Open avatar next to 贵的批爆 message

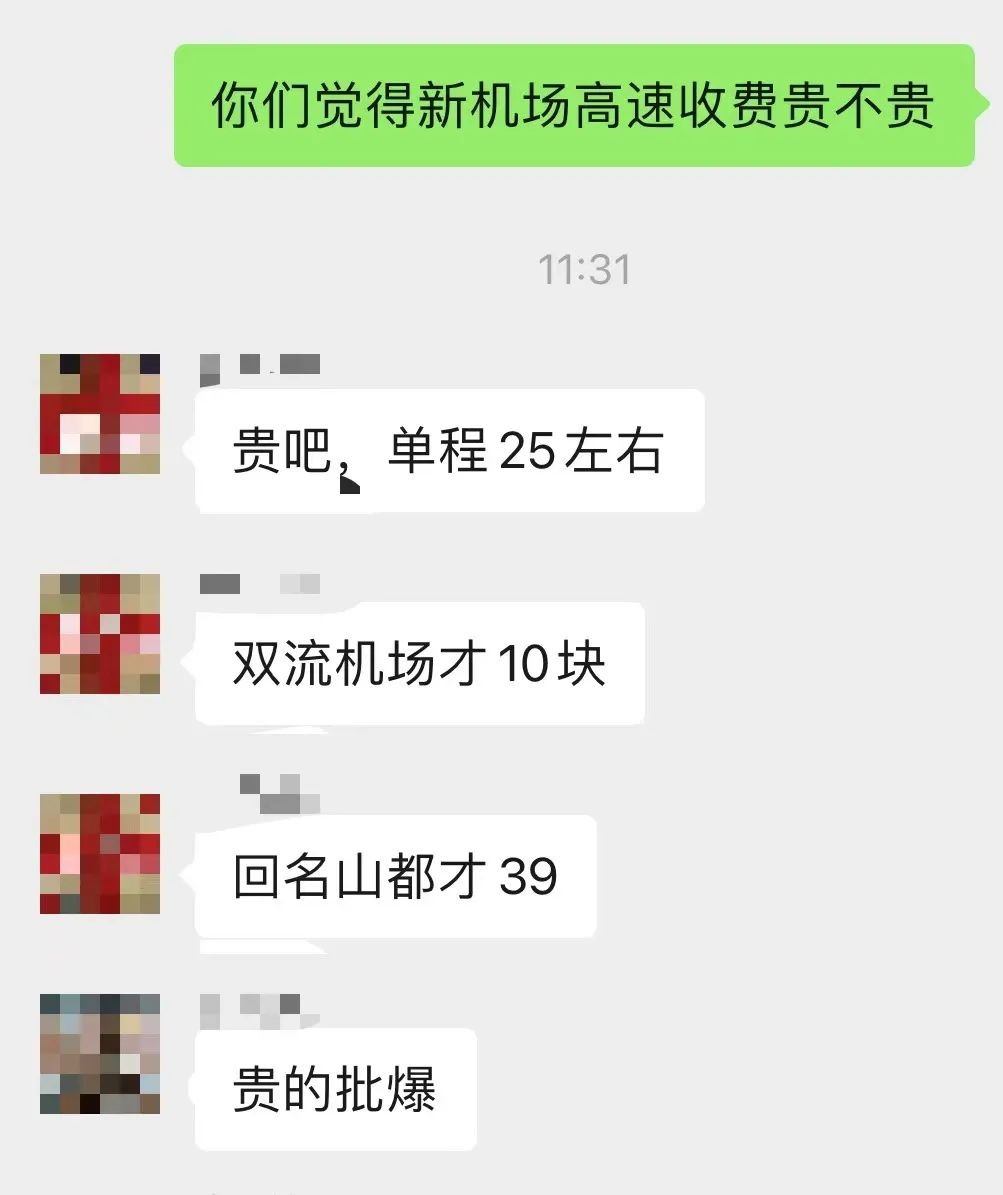[x=100, y=1054]
